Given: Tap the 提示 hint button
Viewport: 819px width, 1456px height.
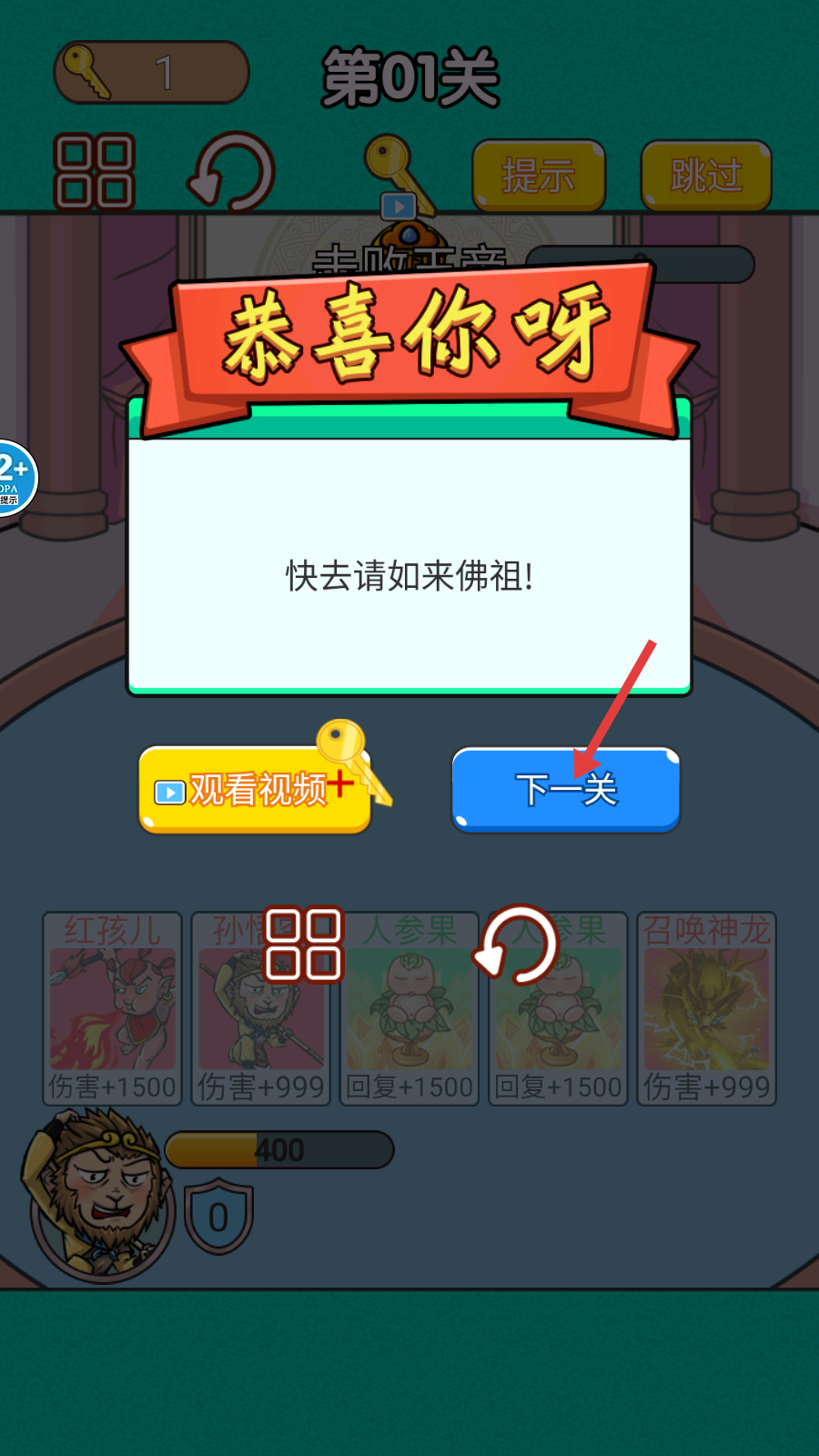Looking at the screenshot, I should (x=539, y=176).
